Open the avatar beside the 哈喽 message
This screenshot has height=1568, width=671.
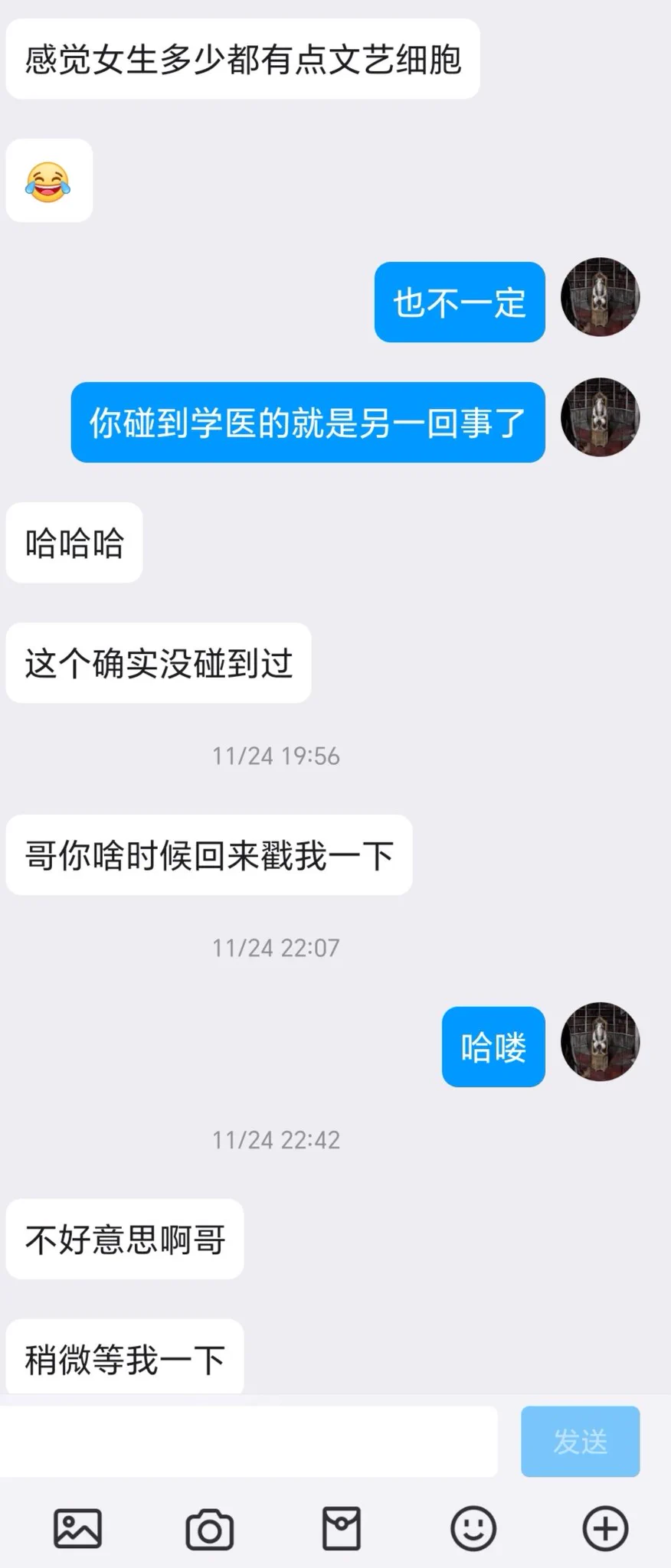click(600, 1042)
